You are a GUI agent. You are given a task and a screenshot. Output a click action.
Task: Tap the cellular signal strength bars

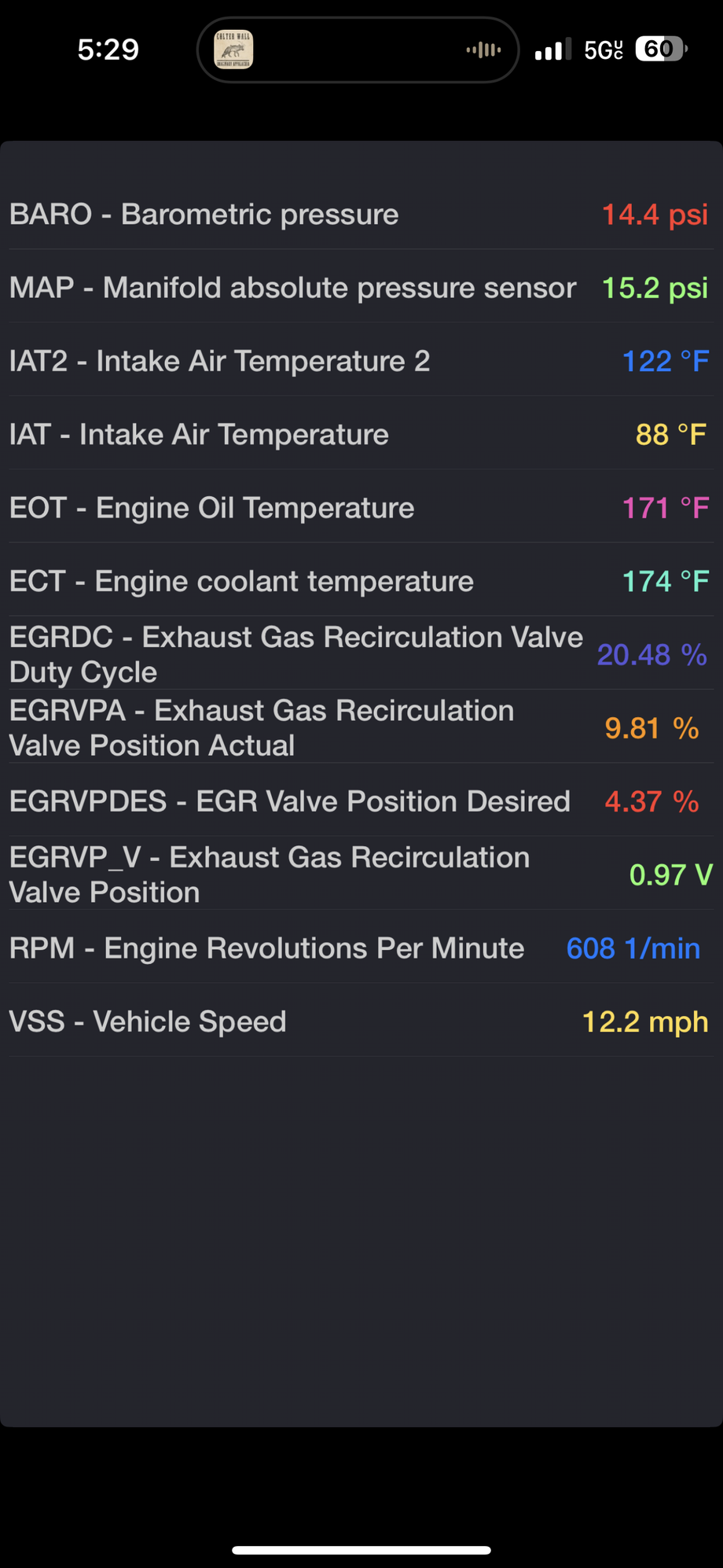(551, 49)
